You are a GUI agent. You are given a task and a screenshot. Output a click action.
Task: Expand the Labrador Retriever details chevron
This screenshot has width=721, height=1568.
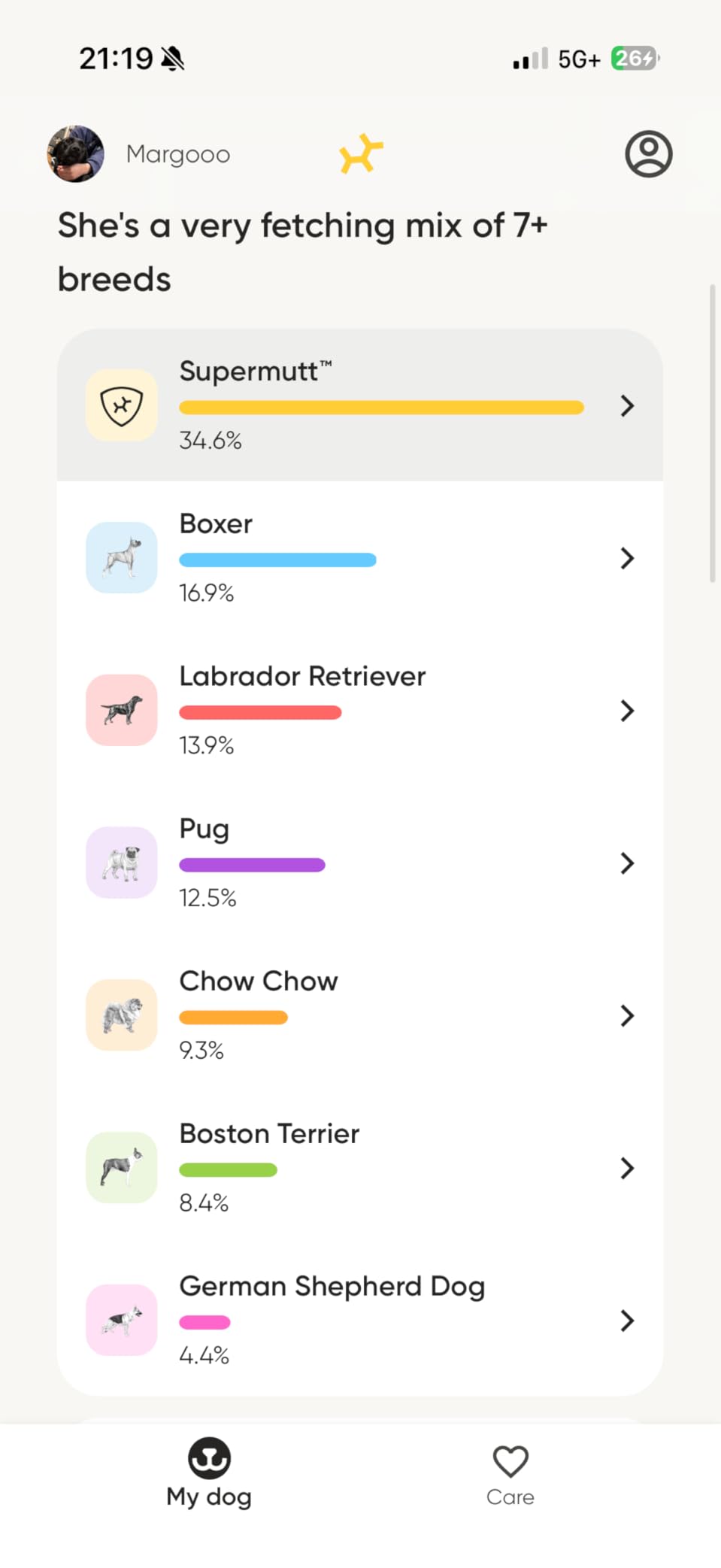coord(626,710)
